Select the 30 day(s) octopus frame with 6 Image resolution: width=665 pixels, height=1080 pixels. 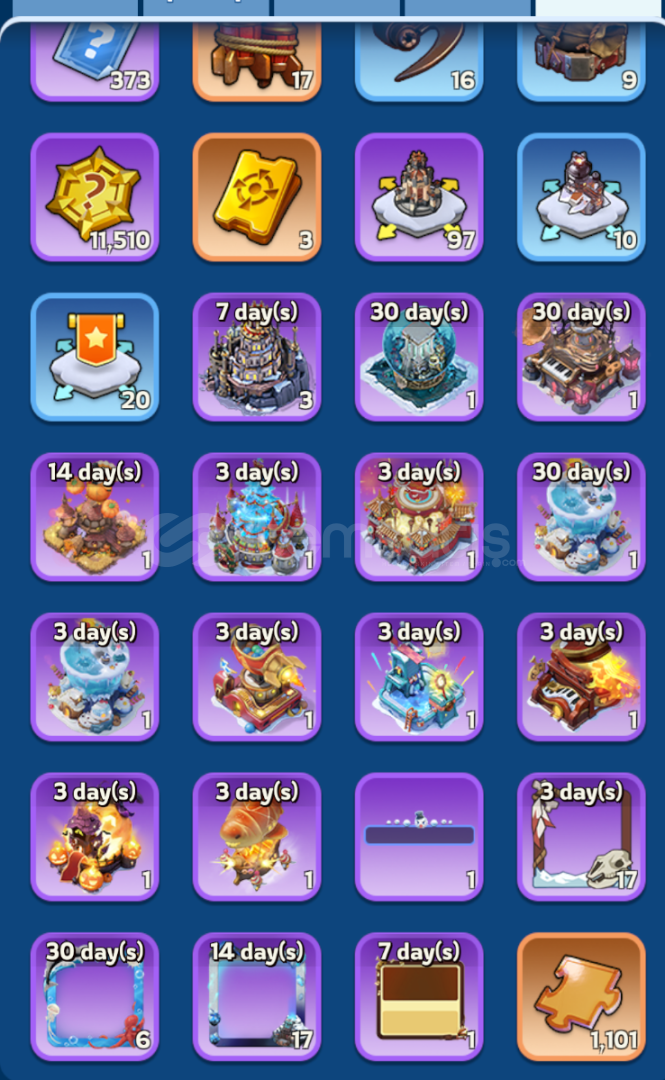[95, 997]
